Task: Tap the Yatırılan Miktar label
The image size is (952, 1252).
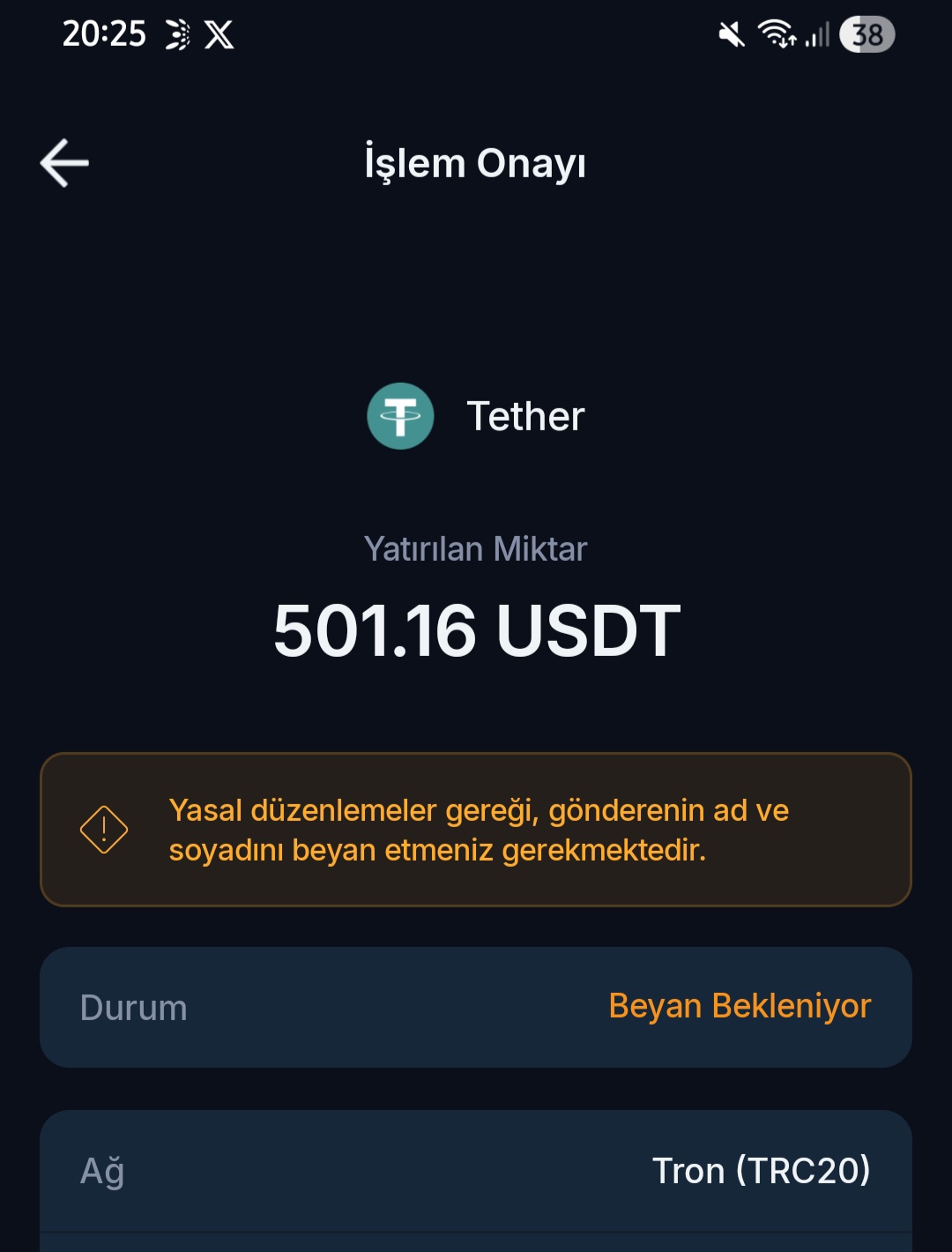Action: tap(476, 548)
